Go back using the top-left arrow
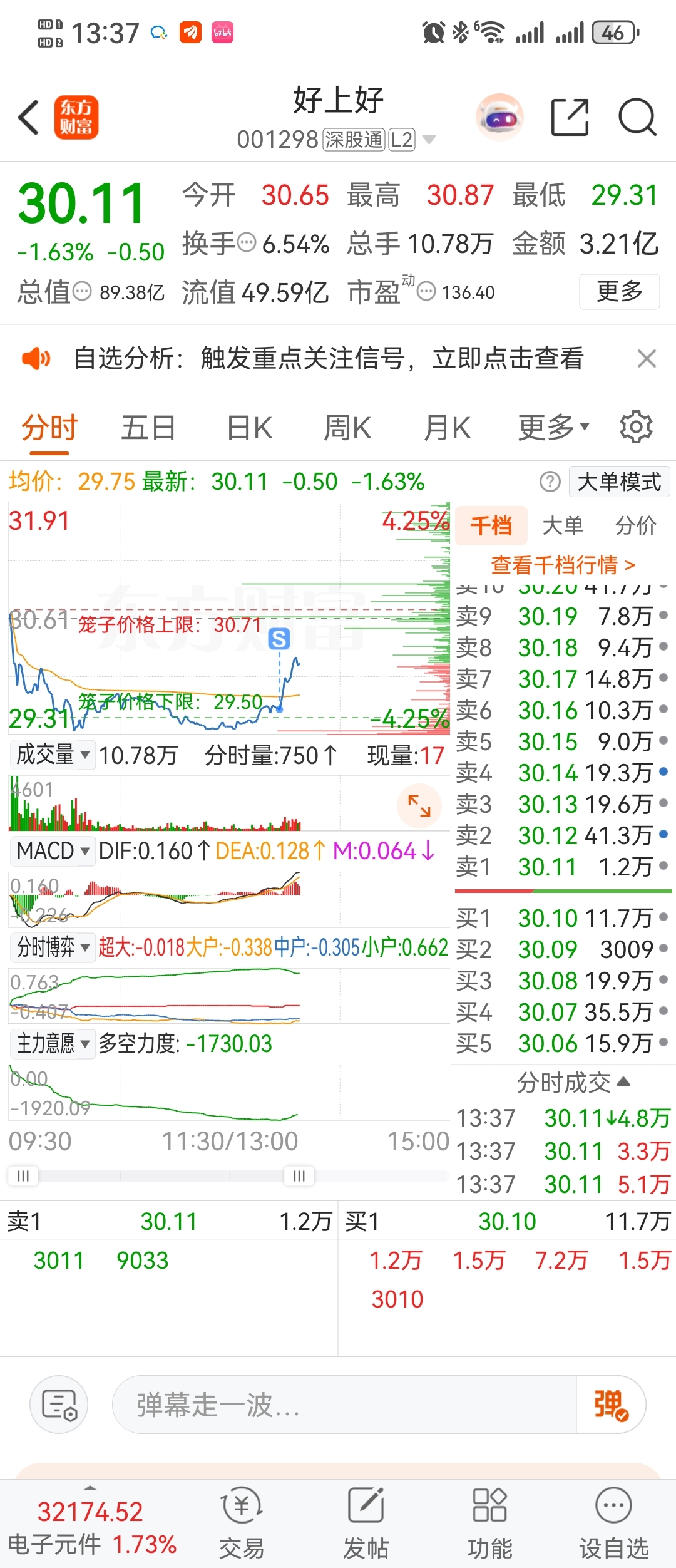This screenshot has height=1568, width=676. point(29,117)
